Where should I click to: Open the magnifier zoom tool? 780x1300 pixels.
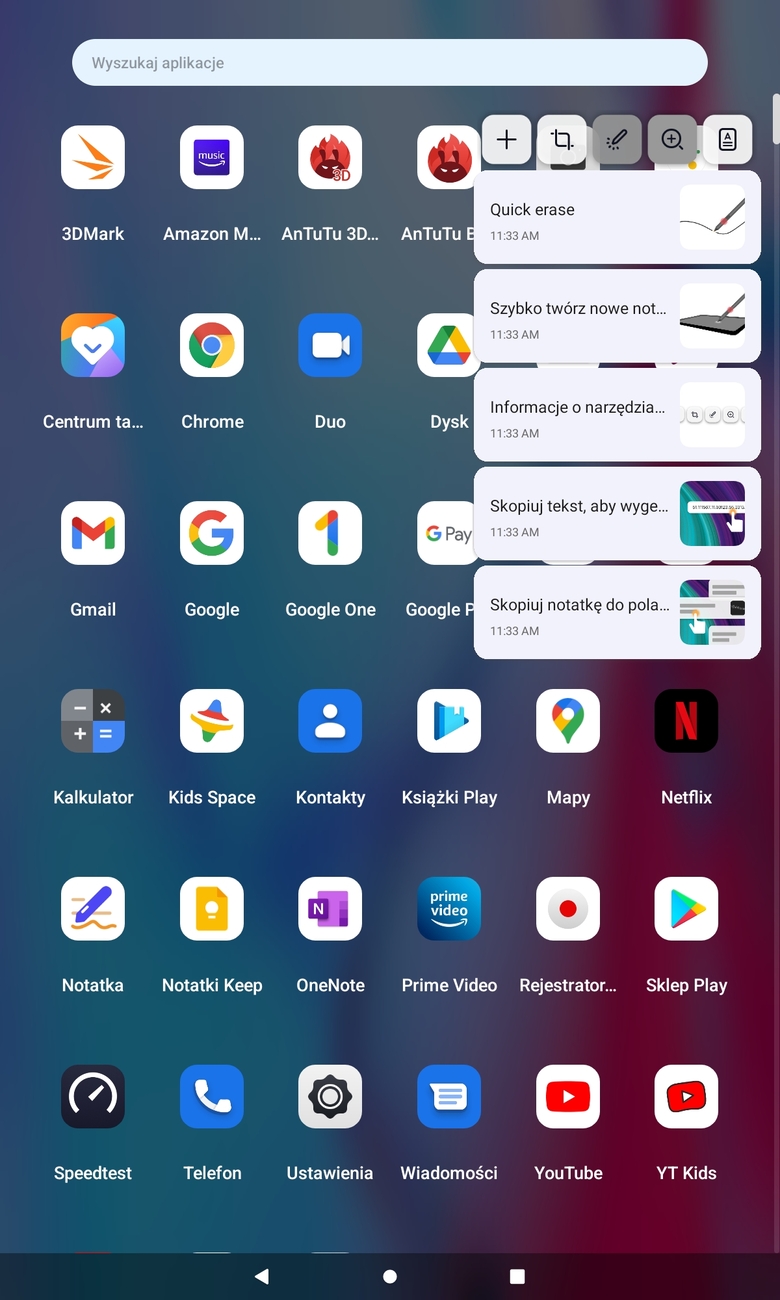(672, 140)
